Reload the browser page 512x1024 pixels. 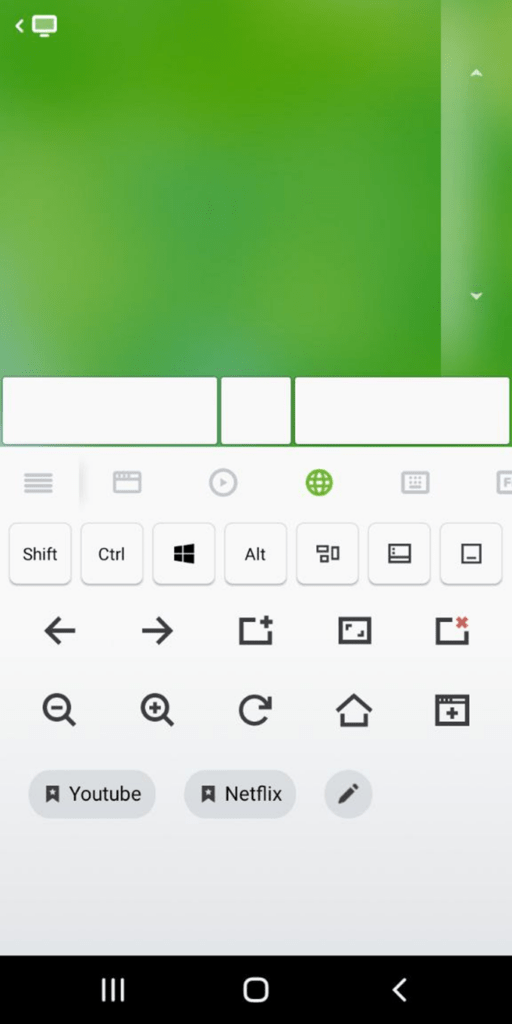click(255, 711)
